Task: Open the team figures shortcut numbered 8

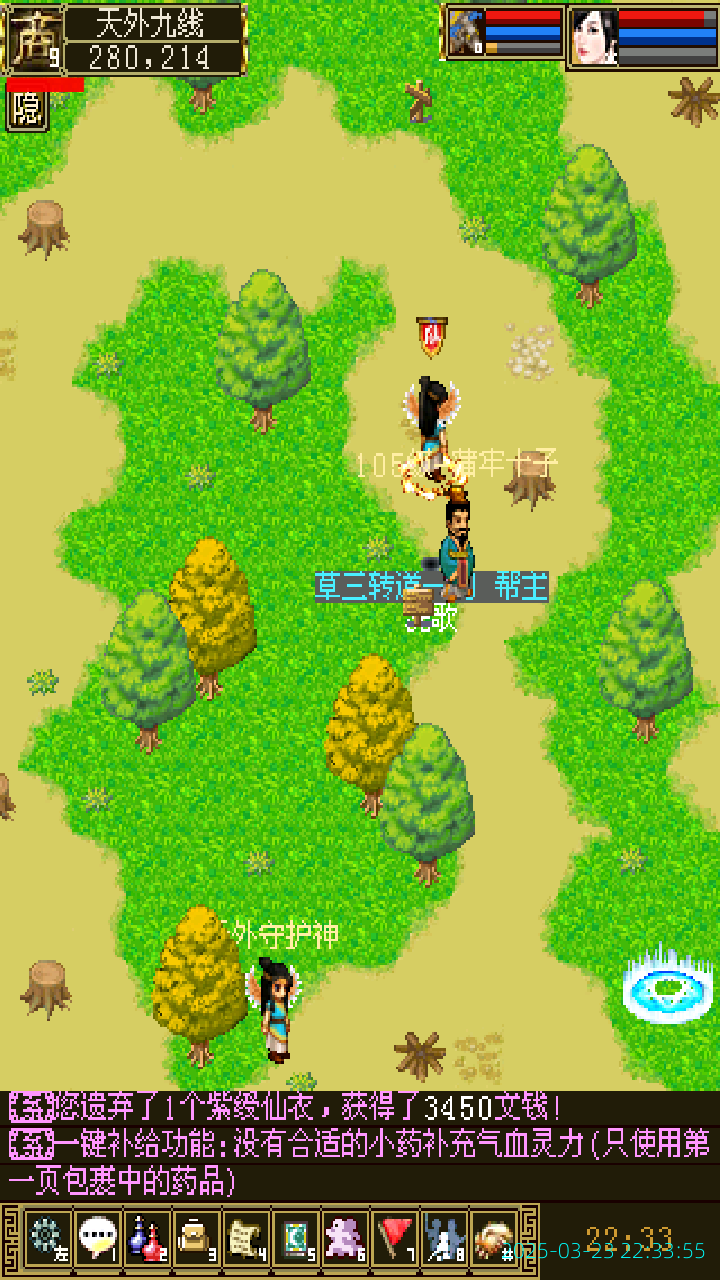Action: click(445, 1238)
